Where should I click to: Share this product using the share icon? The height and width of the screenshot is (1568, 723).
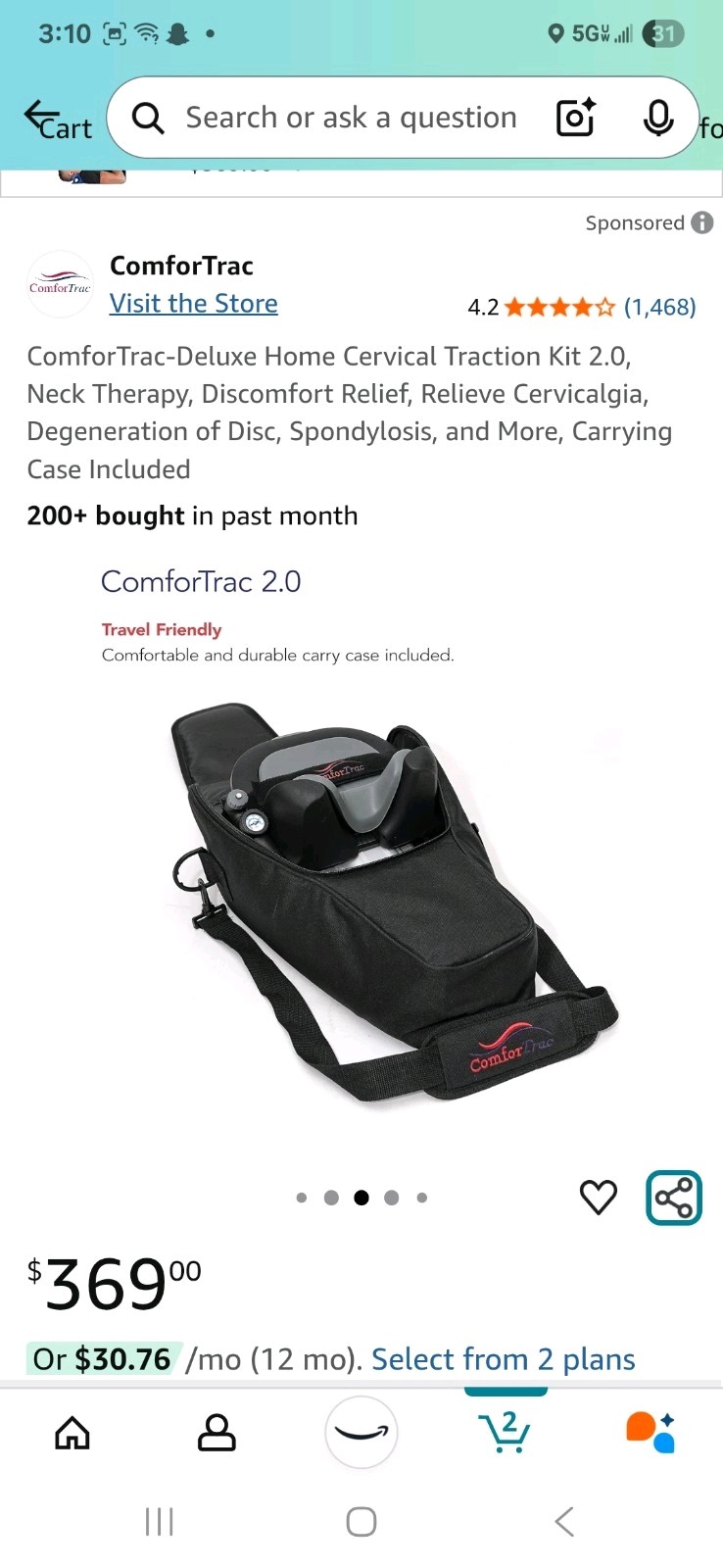tap(673, 1197)
